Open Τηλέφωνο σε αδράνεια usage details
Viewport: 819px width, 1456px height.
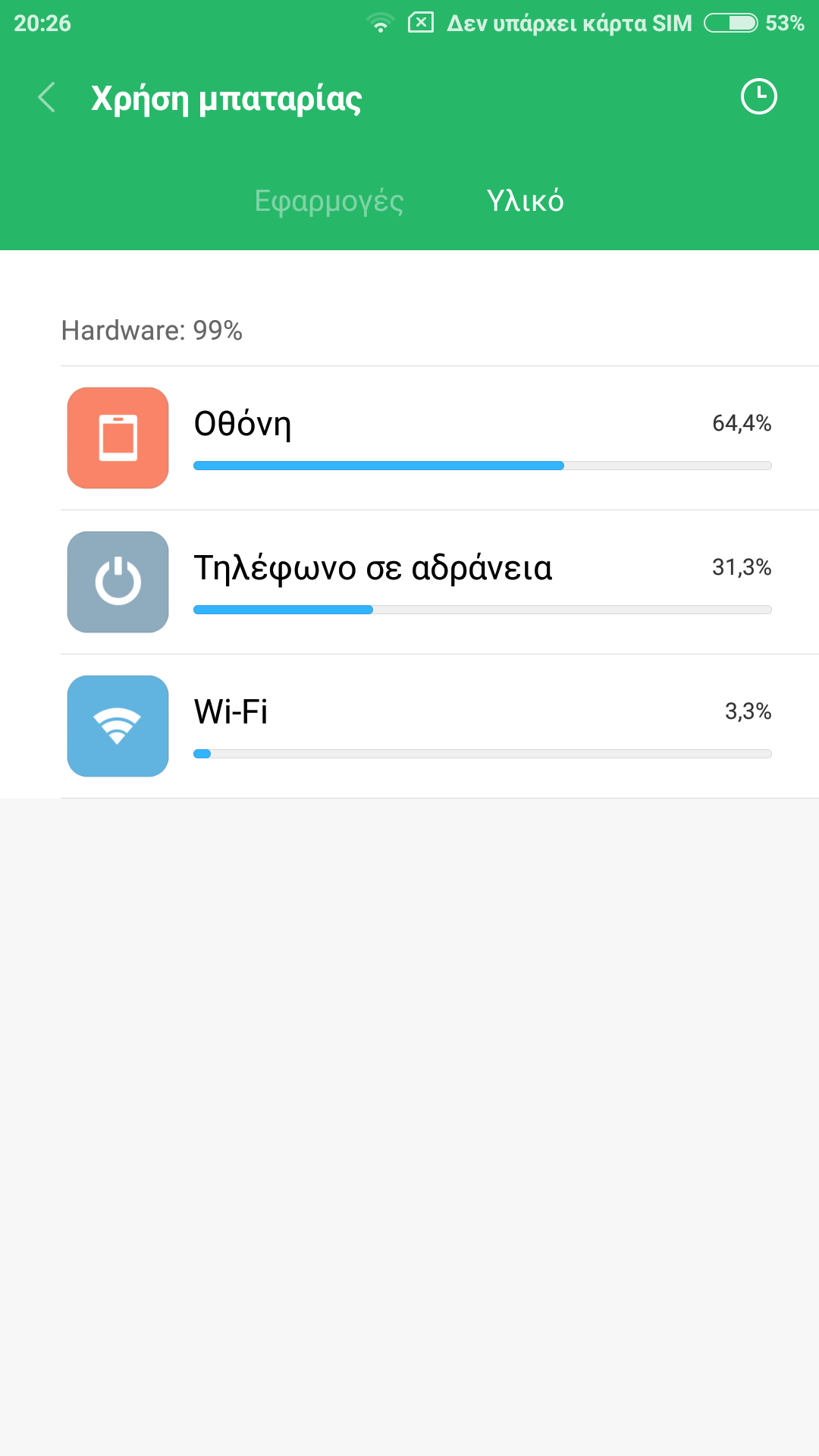pos(440,582)
